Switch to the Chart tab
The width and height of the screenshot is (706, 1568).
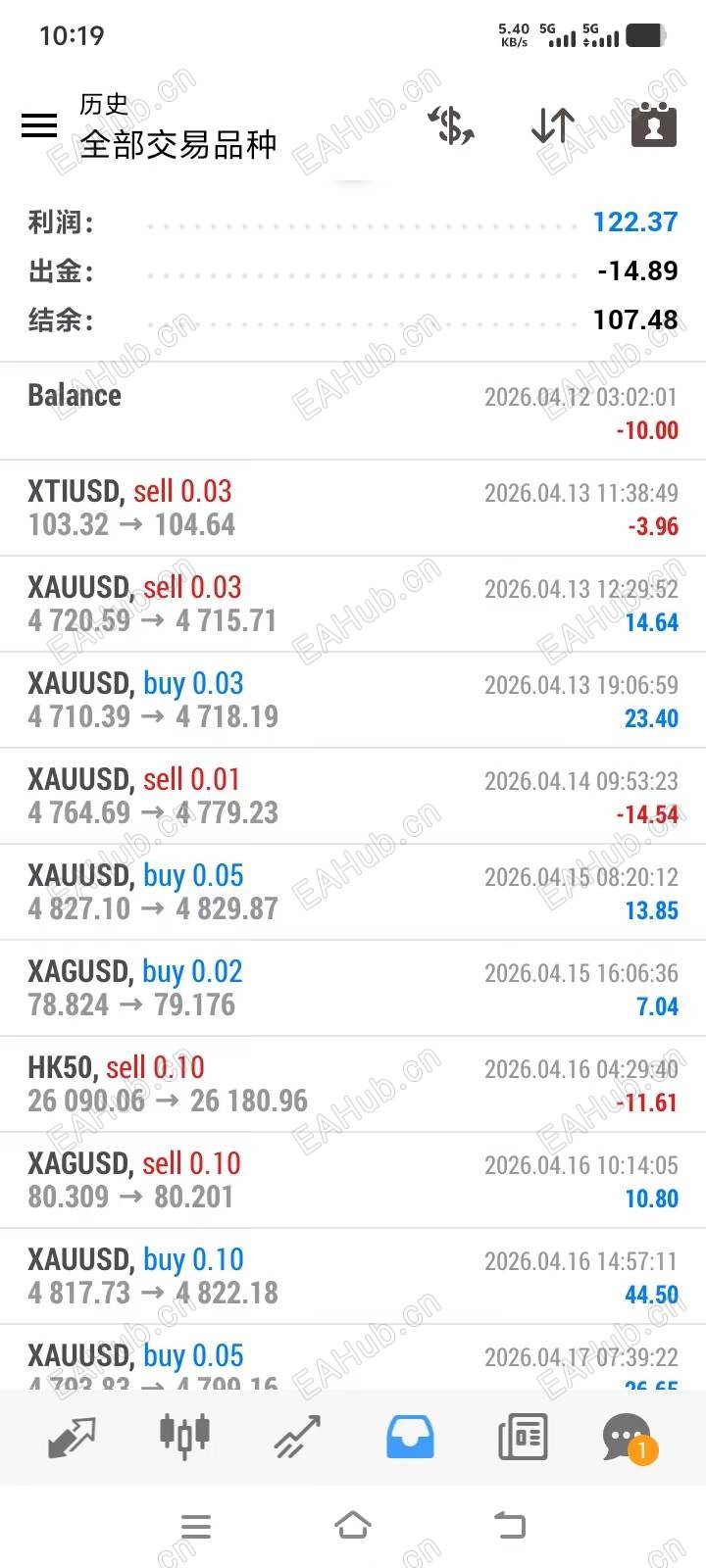click(184, 1437)
